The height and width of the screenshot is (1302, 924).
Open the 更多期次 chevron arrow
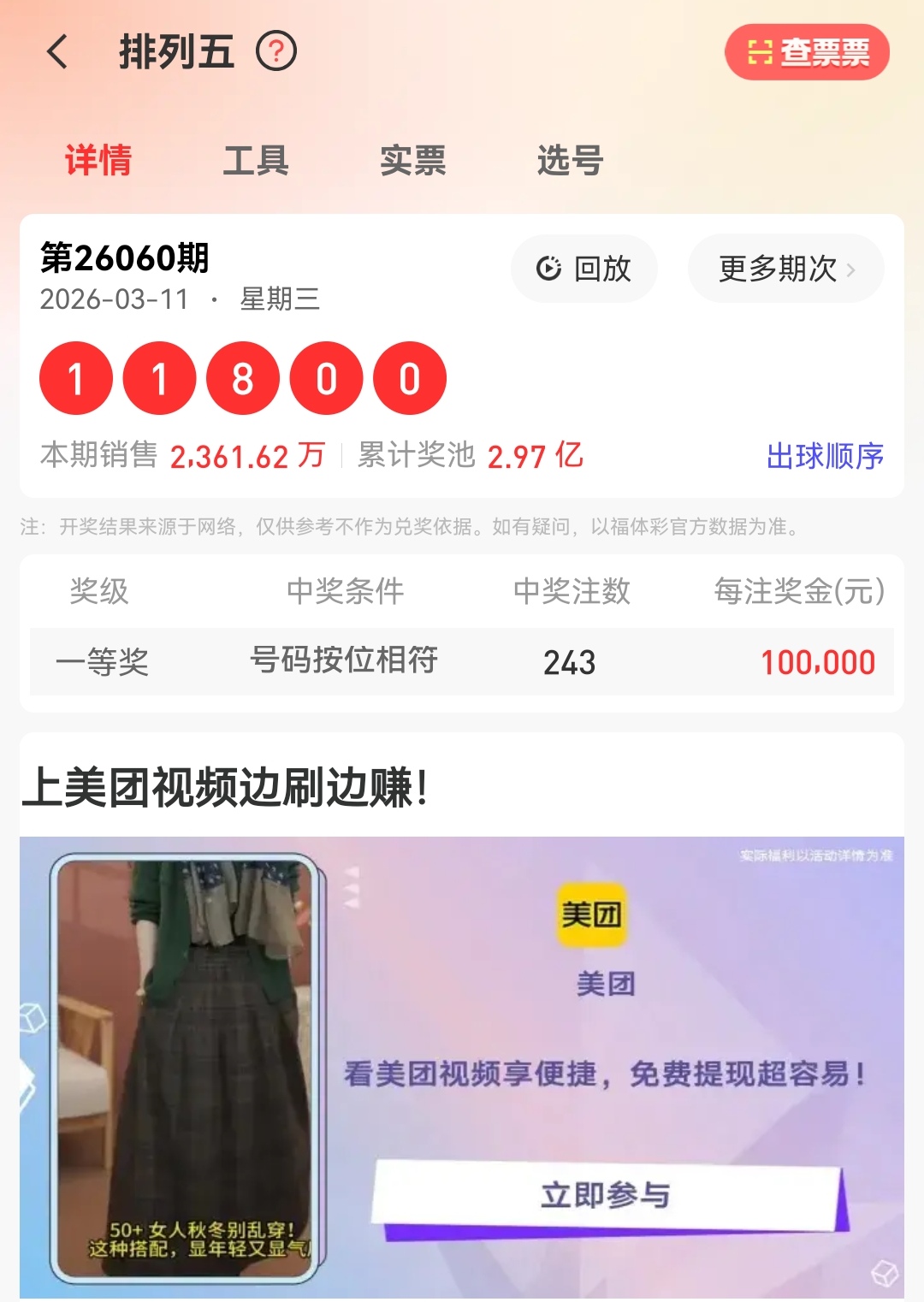pos(850,269)
